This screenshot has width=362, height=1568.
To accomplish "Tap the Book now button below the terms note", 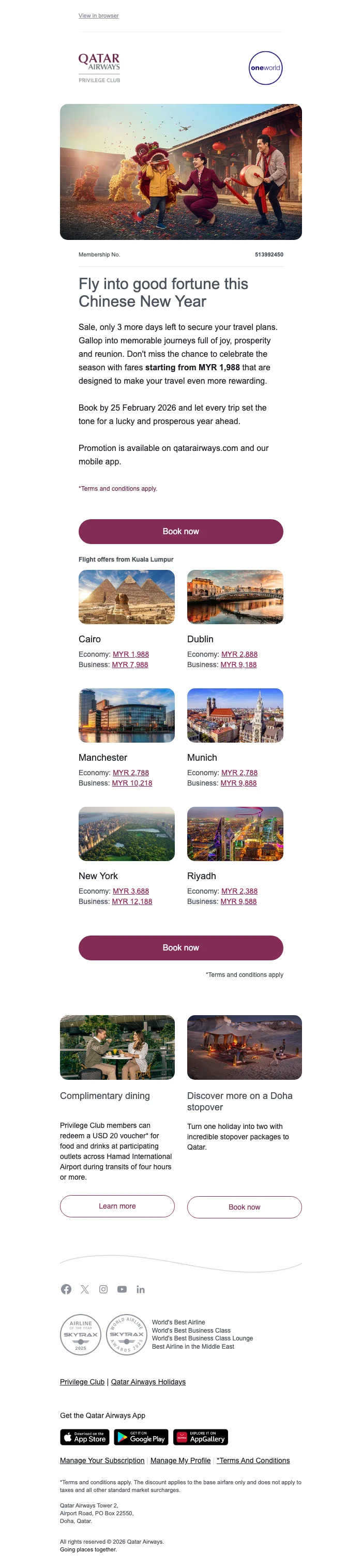I will pyautogui.click(x=180, y=532).
